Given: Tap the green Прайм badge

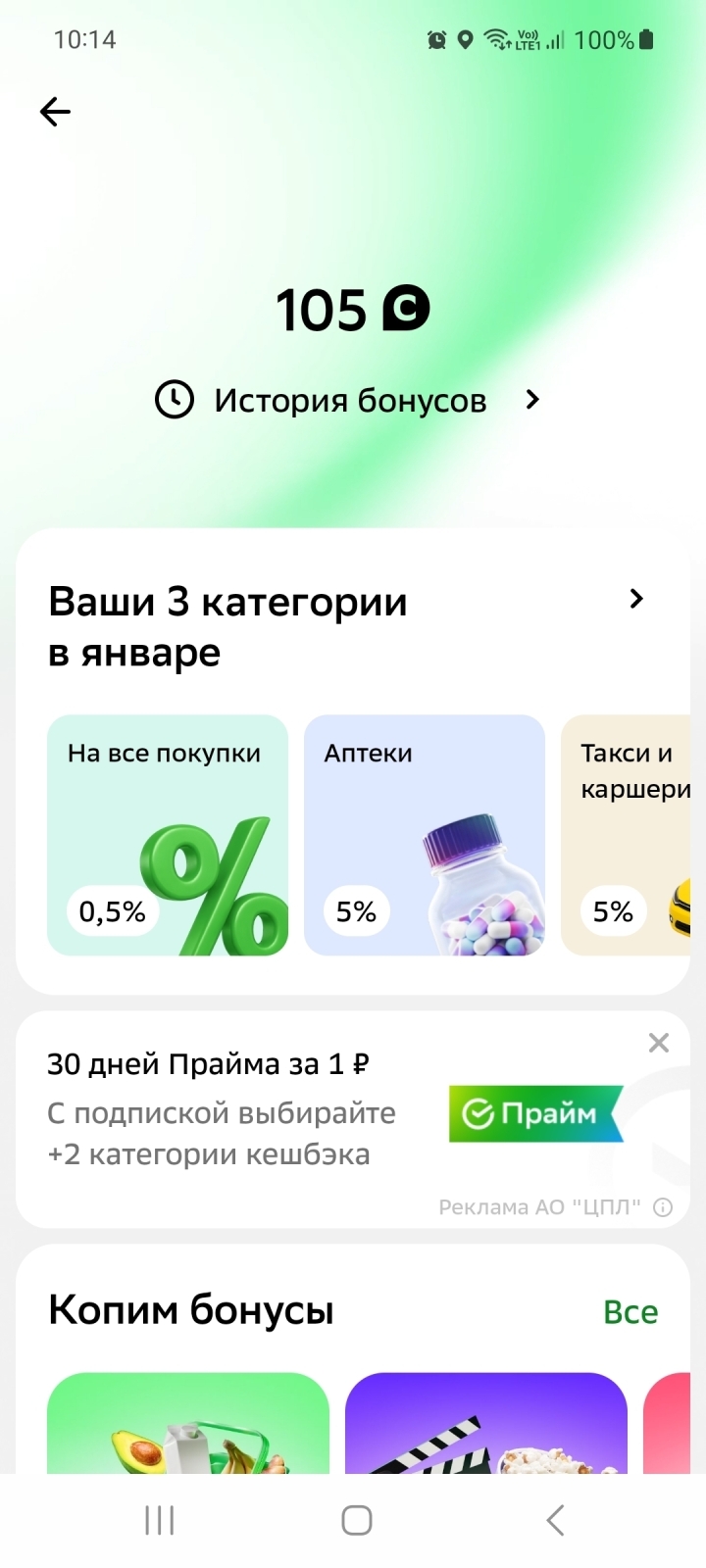Looking at the screenshot, I should coord(536,1113).
